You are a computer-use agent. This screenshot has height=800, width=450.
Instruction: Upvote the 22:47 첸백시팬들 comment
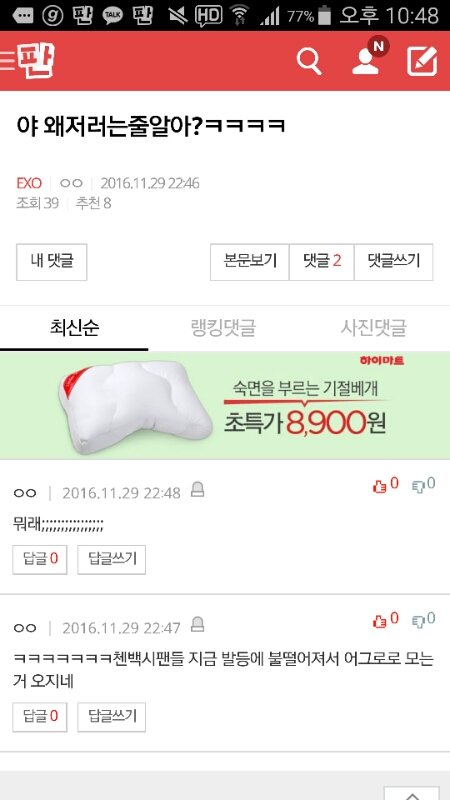point(385,620)
